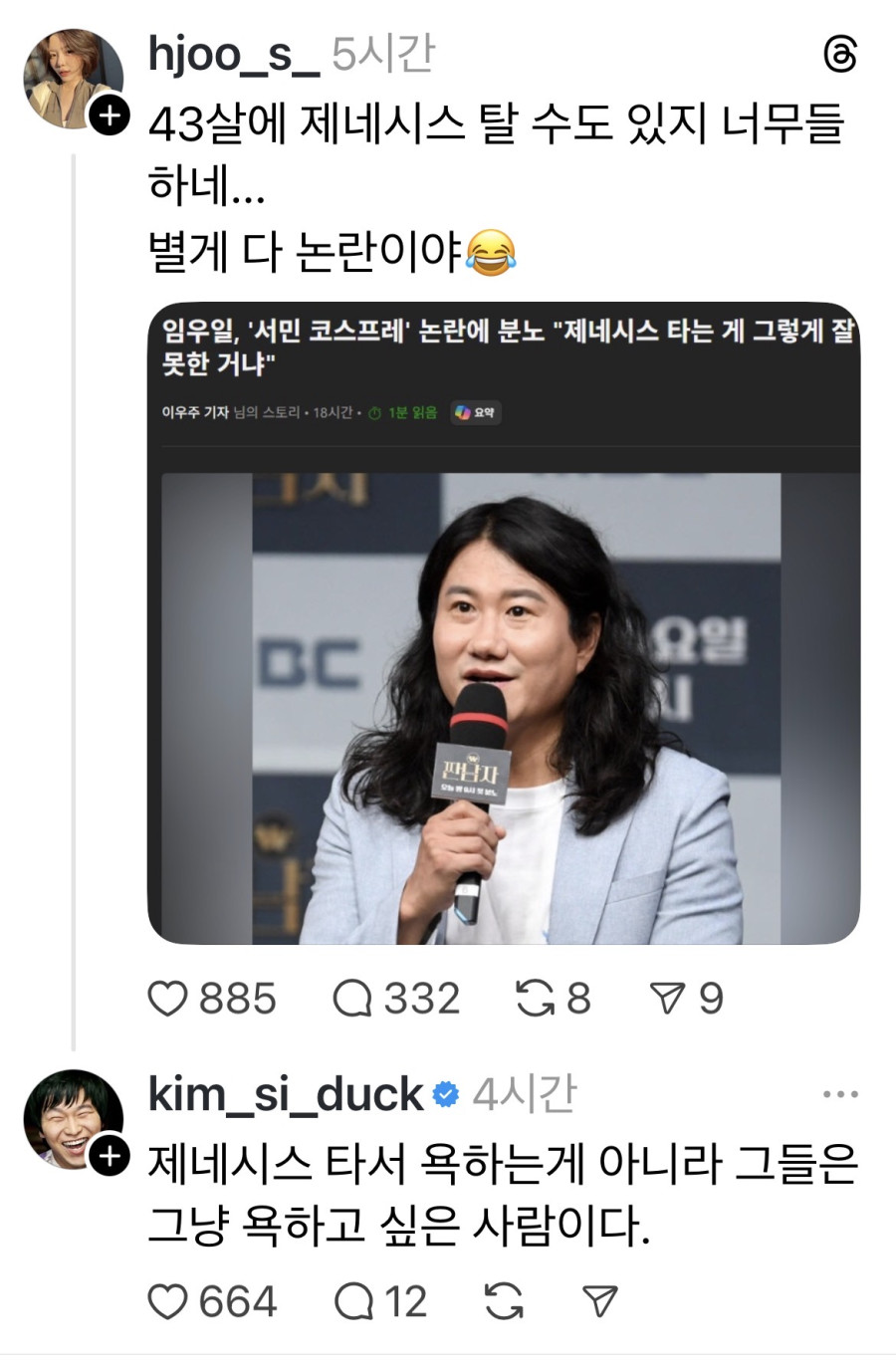Screen dimensions: 896x1363
Task: Open the 332 replies on hjoo_s_'s post
Action: tap(351, 999)
